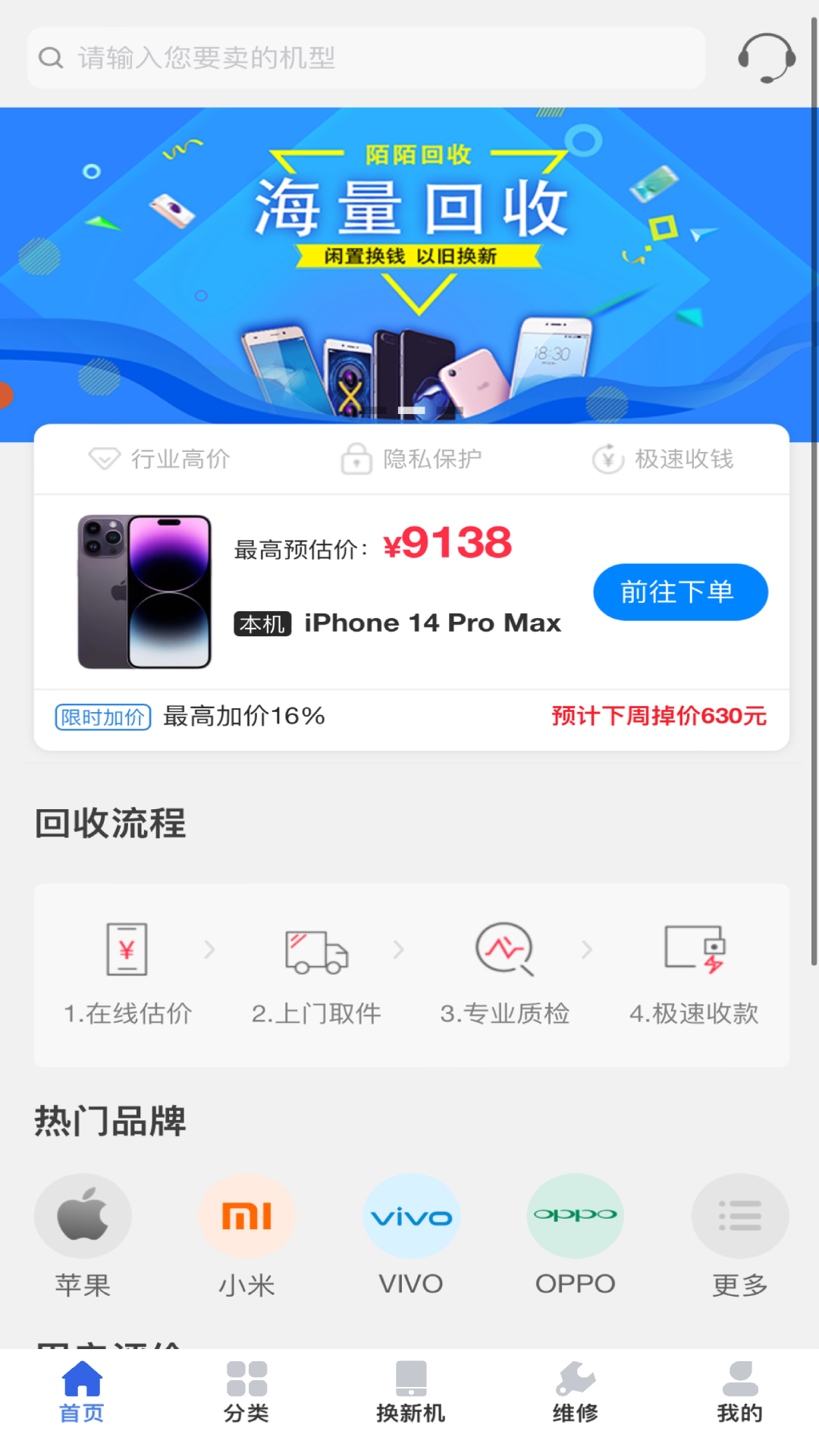Click the phone model search input field
Viewport: 819px width, 1456px height.
tap(364, 58)
